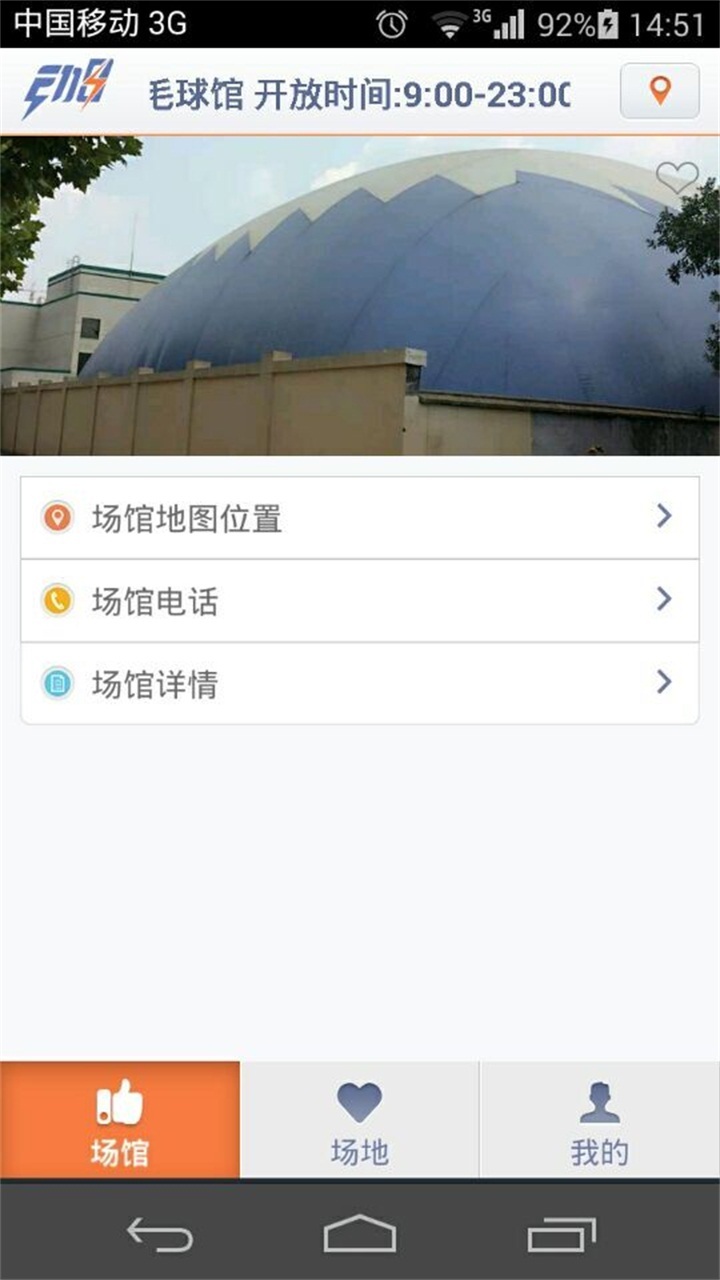Switch to the 场地 tab
Screen dimensions: 720x1280
[360, 1120]
